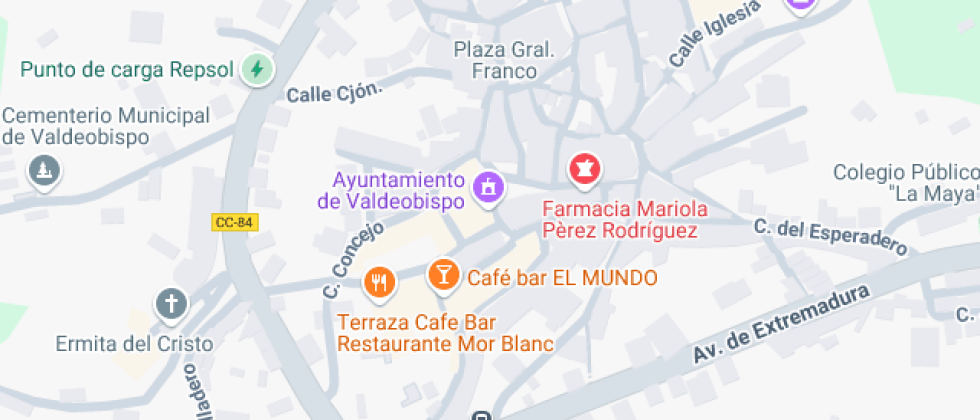This screenshot has width=980, height=420.
Task: Open the Punto de carga Repsol charging marker
Action: coord(258,69)
